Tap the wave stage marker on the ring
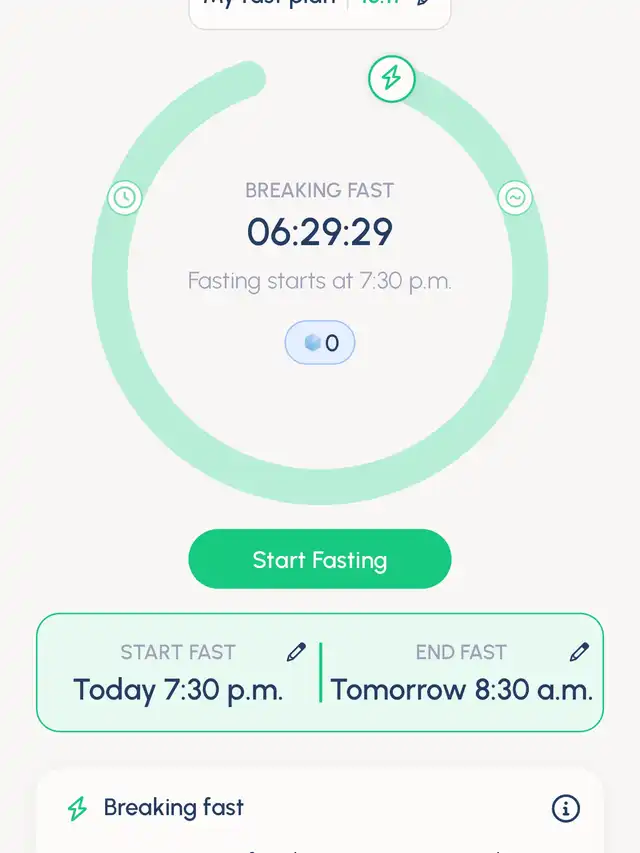Viewport: 640px width, 853px height. click(x=515, y=198)
